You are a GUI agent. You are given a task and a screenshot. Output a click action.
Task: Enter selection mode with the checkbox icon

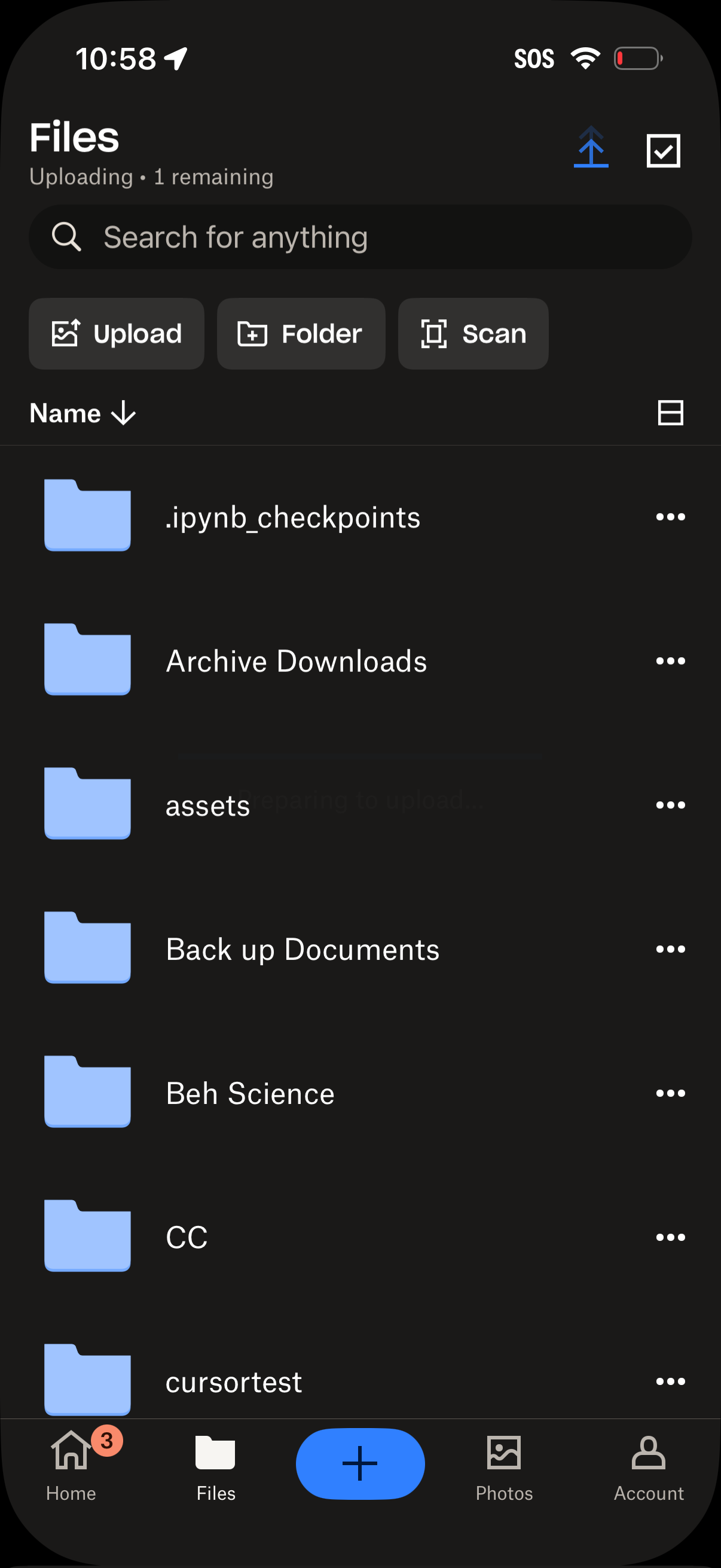coord(662,150)
